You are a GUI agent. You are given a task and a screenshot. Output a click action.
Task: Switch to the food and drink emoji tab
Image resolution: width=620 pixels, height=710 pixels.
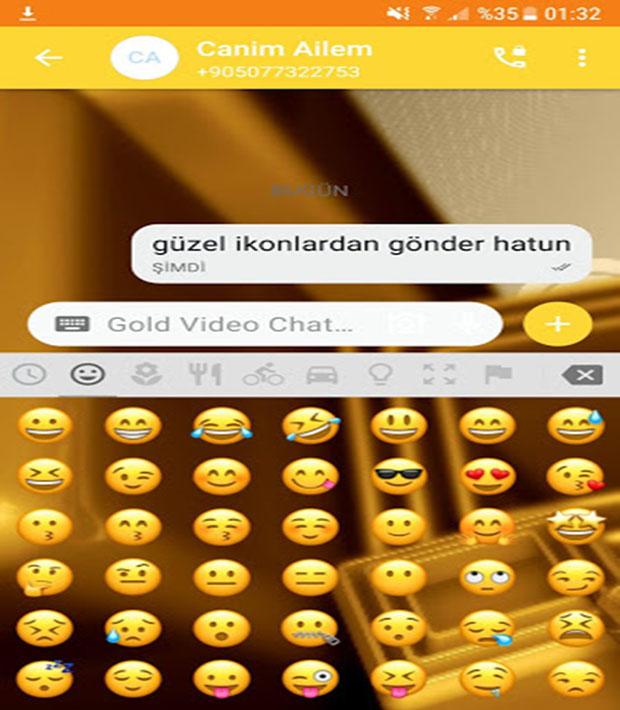tap(204, 375)
